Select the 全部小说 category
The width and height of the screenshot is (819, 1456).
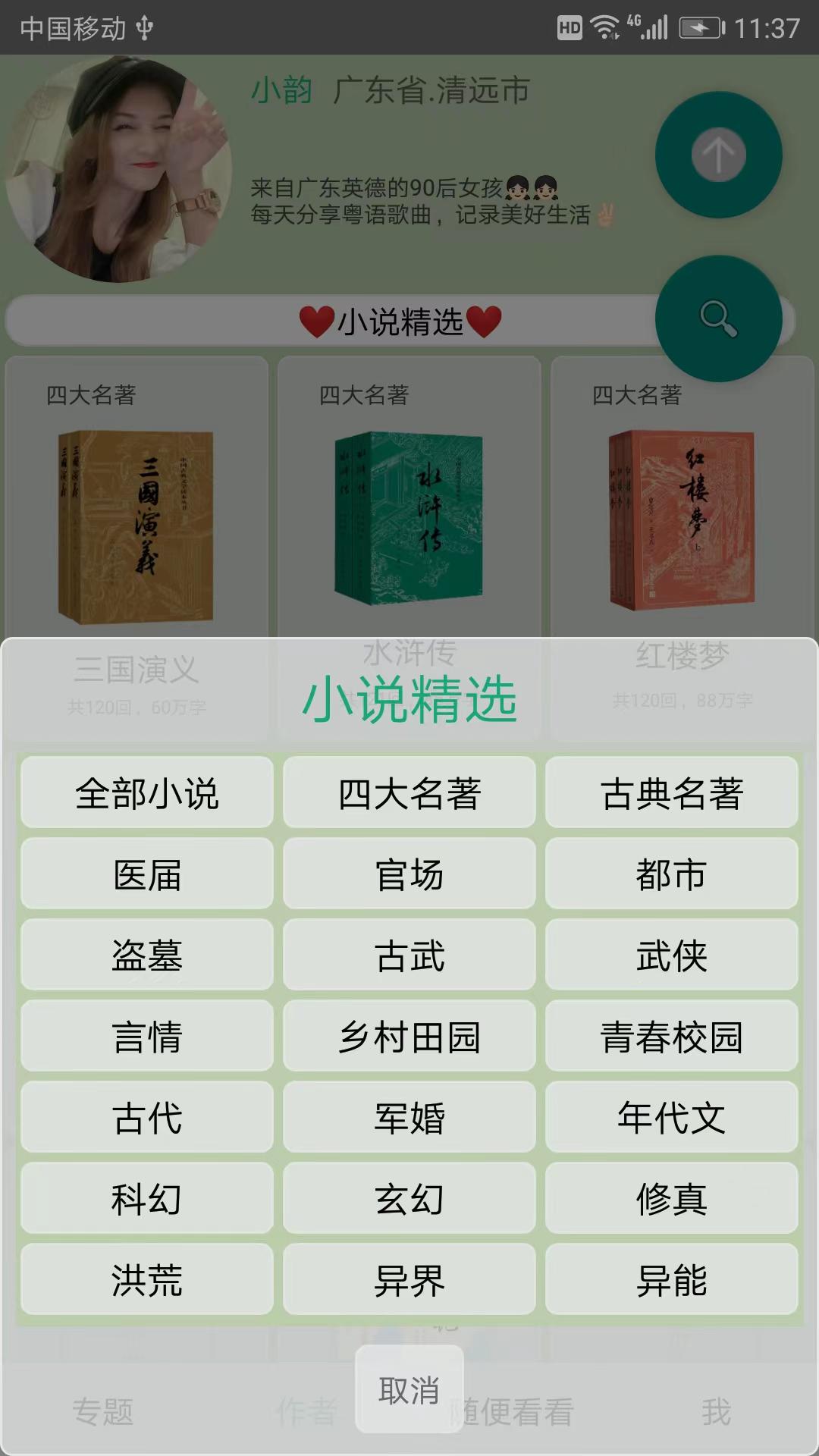[146, 792]
